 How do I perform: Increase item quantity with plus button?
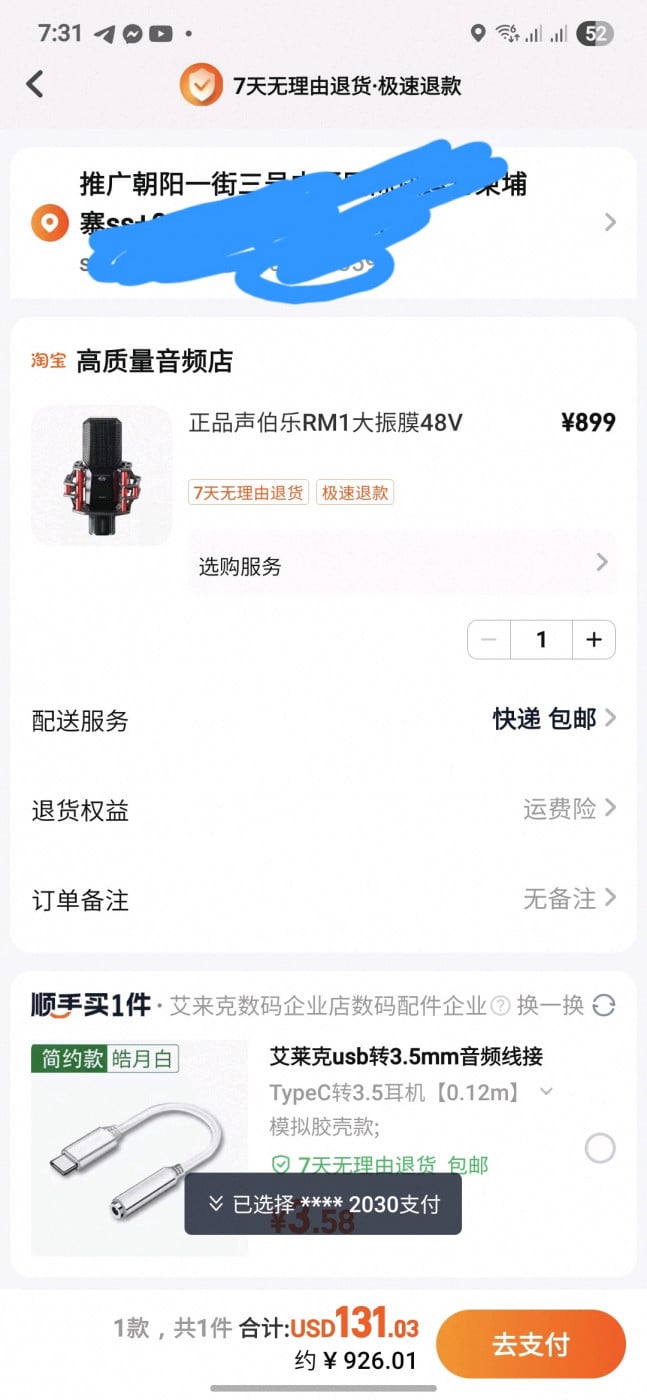pos(594,640)
